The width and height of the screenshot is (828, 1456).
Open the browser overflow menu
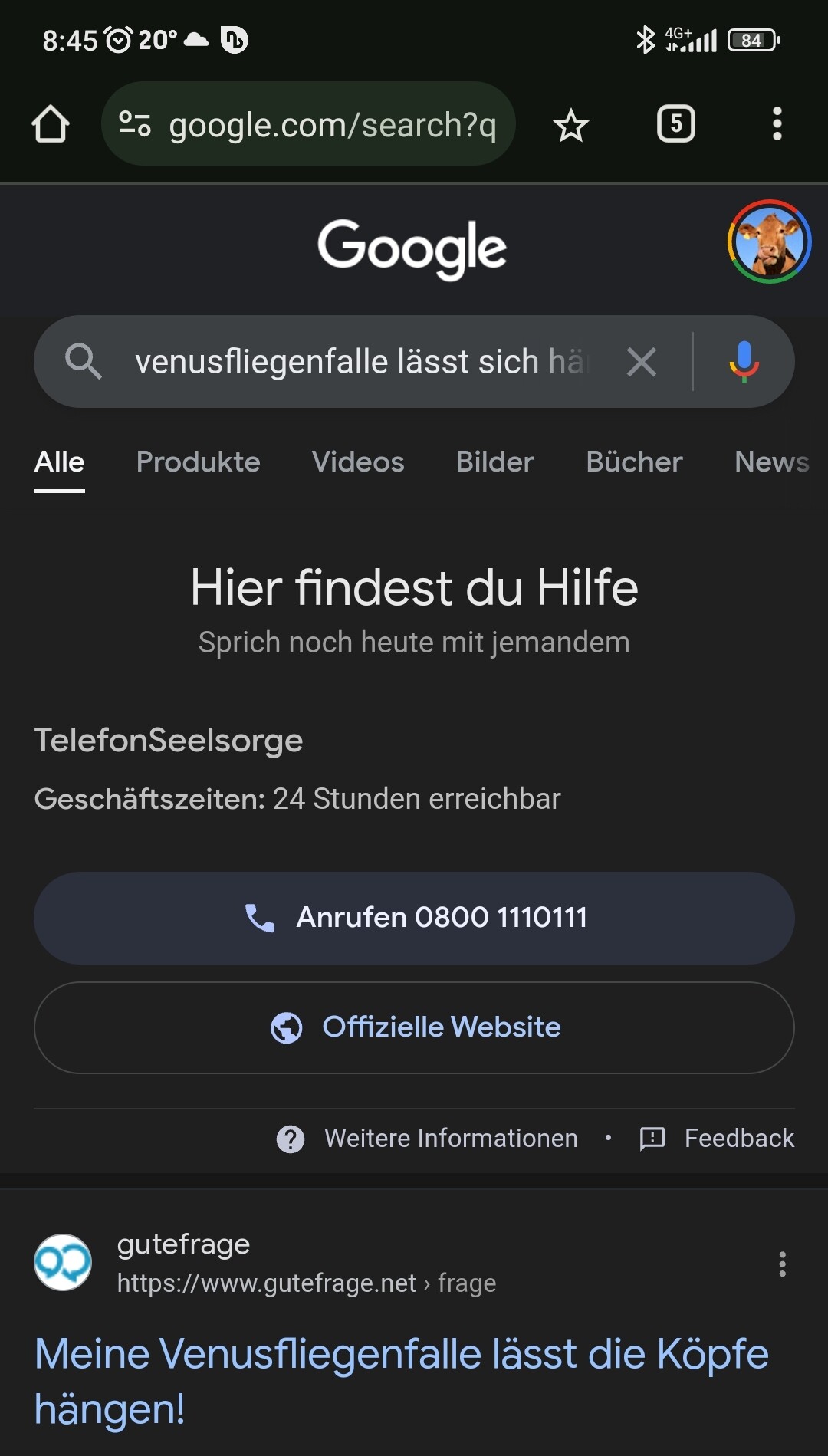point(777,124)
